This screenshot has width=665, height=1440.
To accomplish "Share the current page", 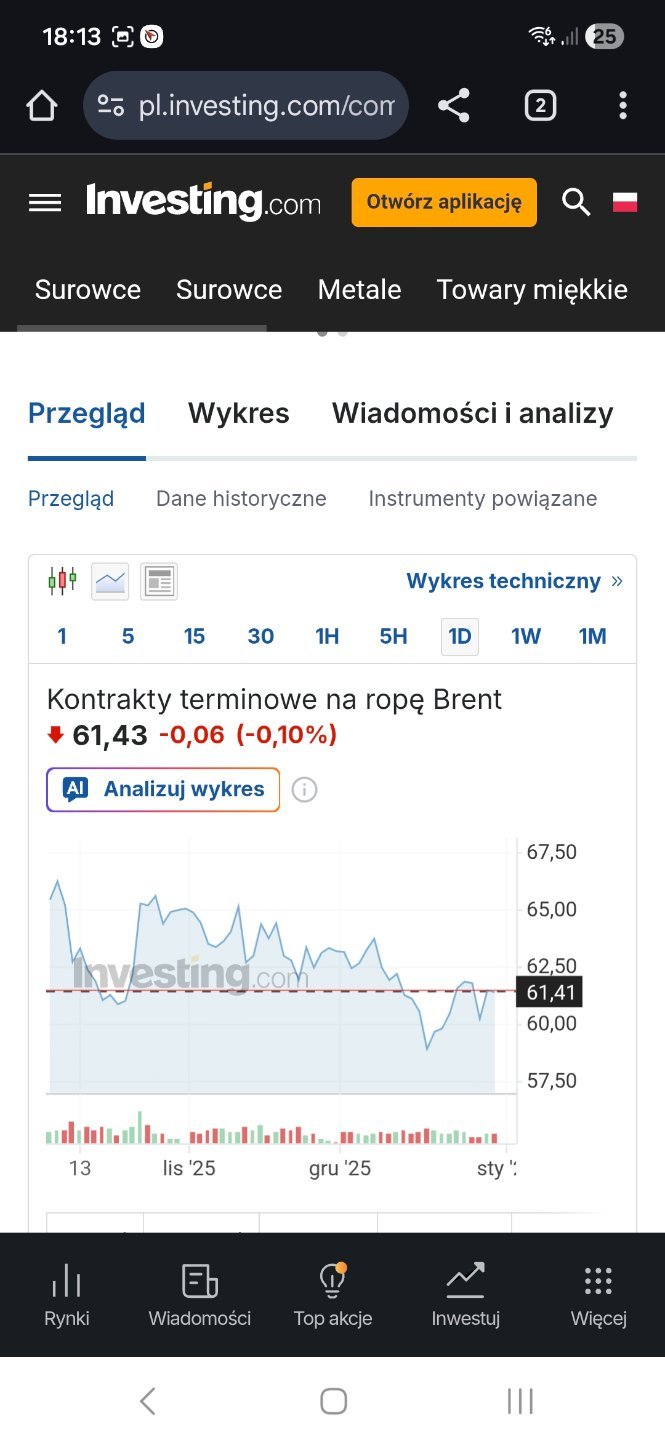I will [x=454, y=105].
